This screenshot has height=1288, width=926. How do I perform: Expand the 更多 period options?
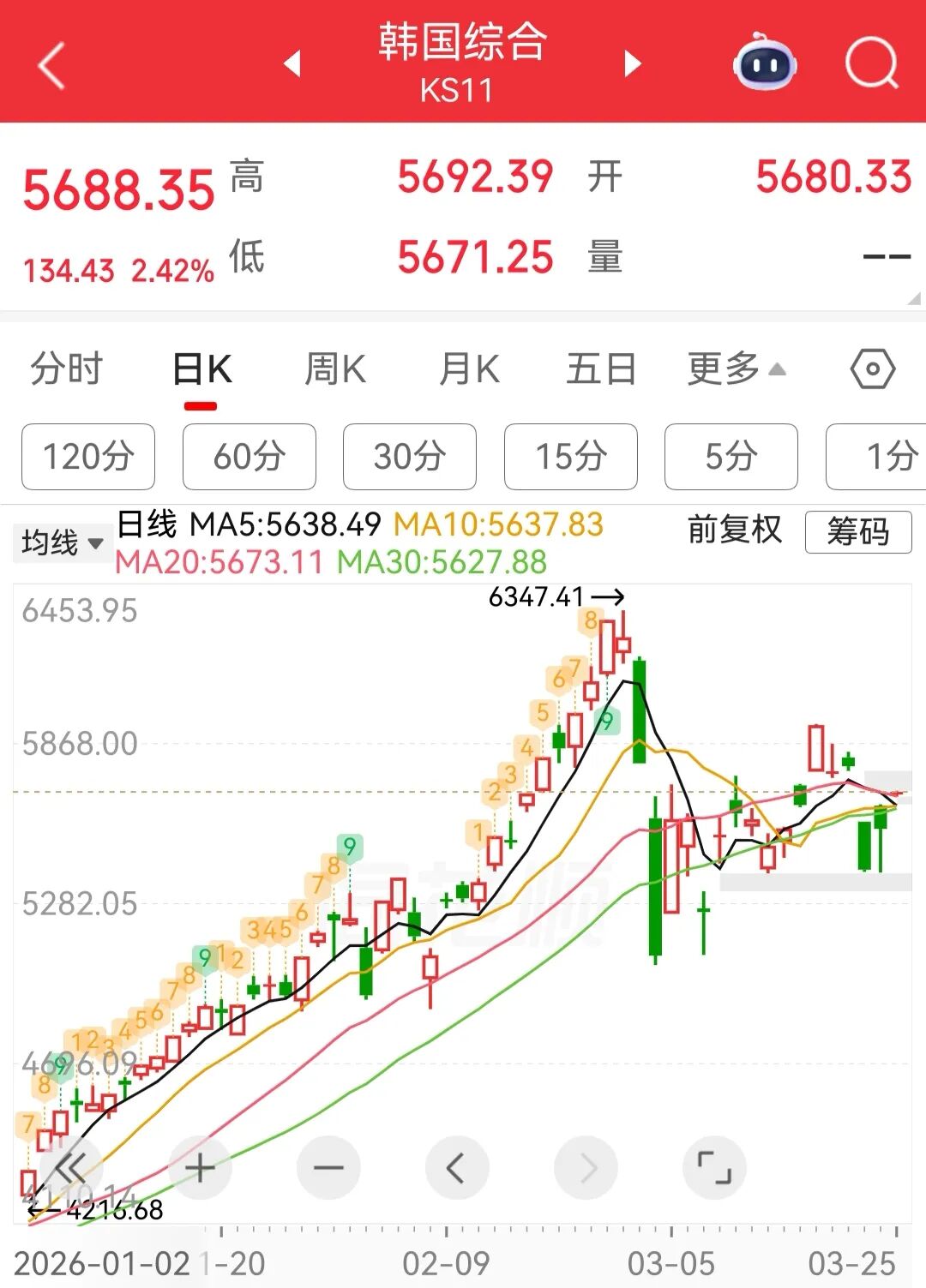[x=736, y=370]
